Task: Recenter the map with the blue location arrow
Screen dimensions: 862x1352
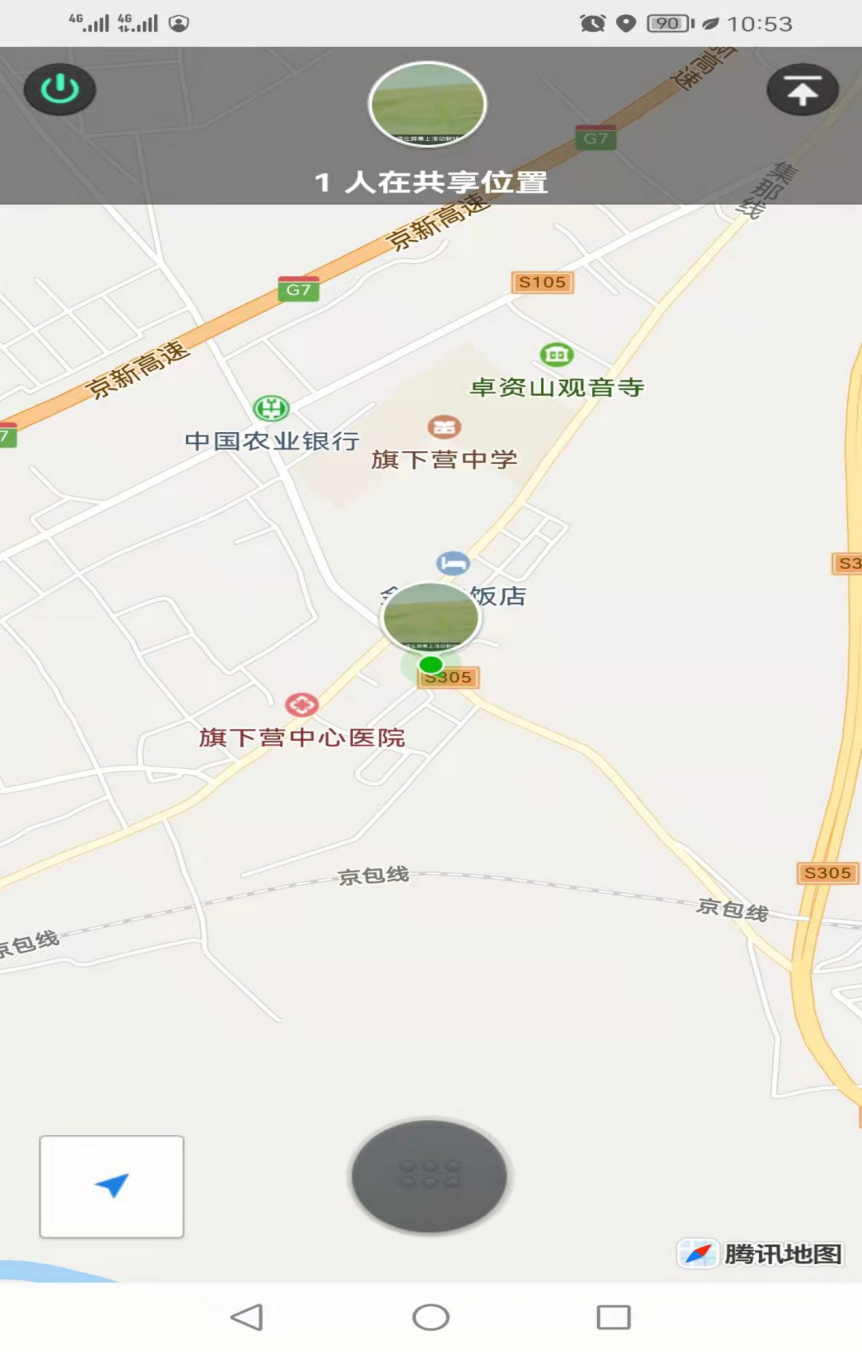Action: [112, 1187]
